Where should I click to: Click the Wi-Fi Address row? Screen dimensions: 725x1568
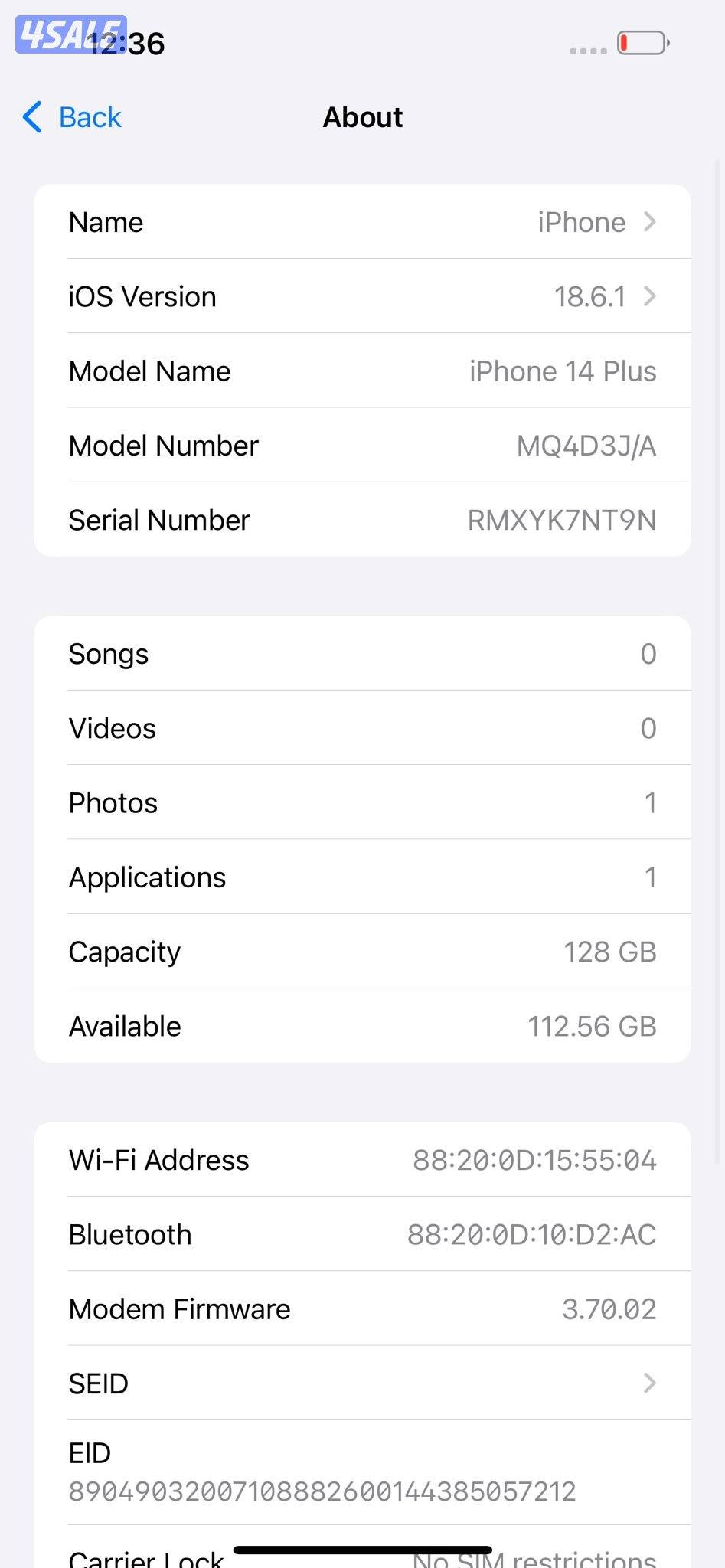pyautogui.click(x=362, y=1159)
